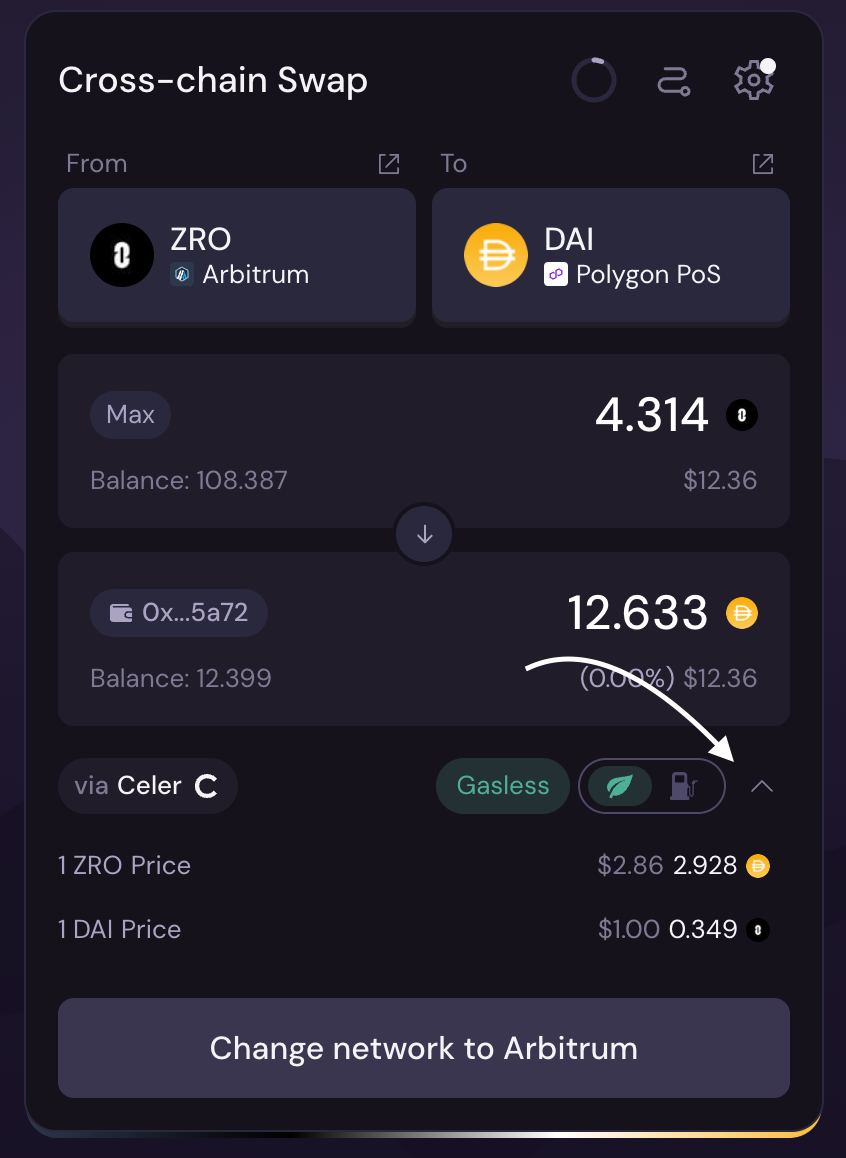The width and height of the screenshot is (846, 1158).
Task: Change network to Arbitrum
Action: (424, 1048)
